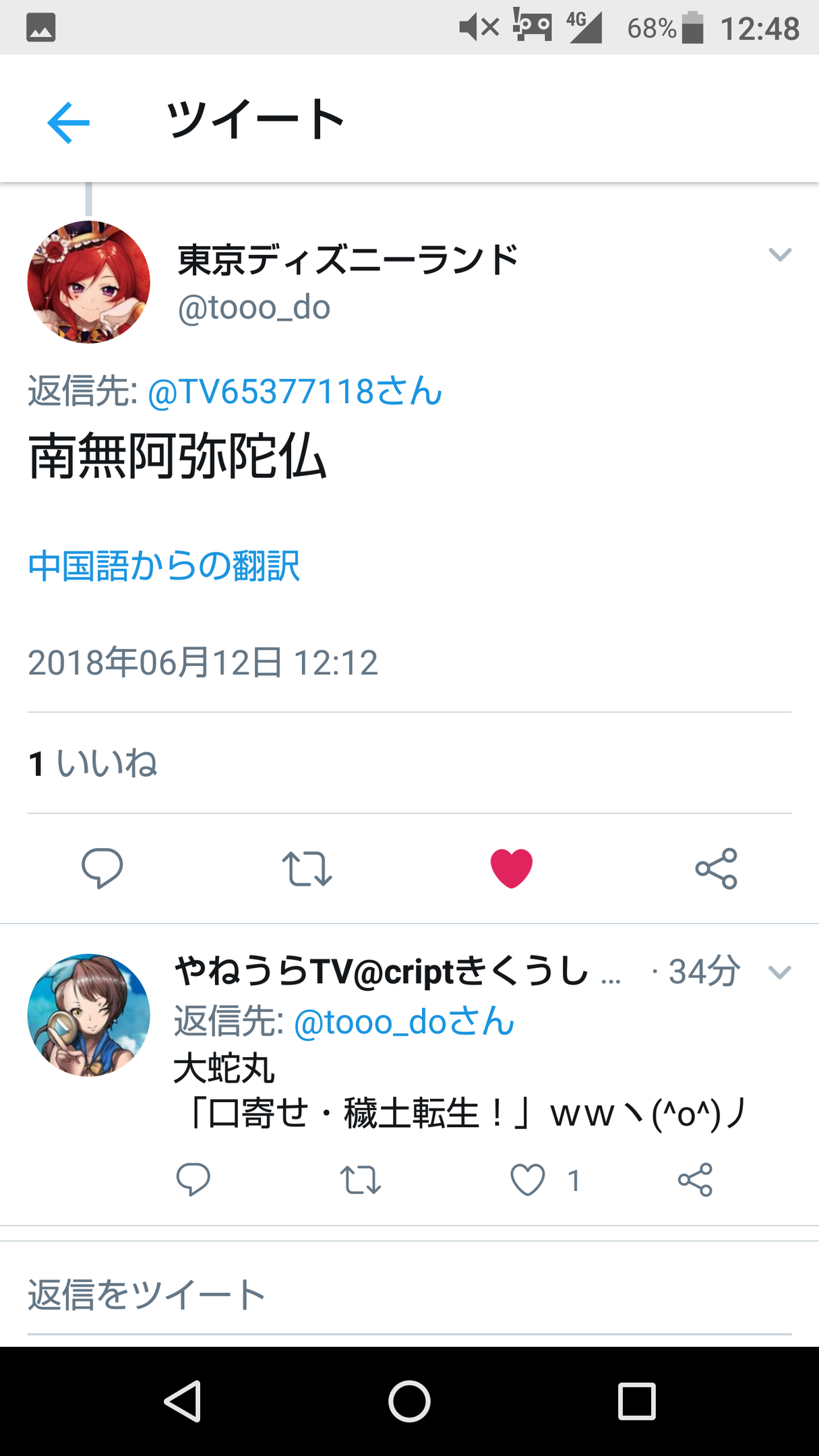Open the @TV65377118 mention link
This screenshot has height=1456, width=819.
[294, 391]
